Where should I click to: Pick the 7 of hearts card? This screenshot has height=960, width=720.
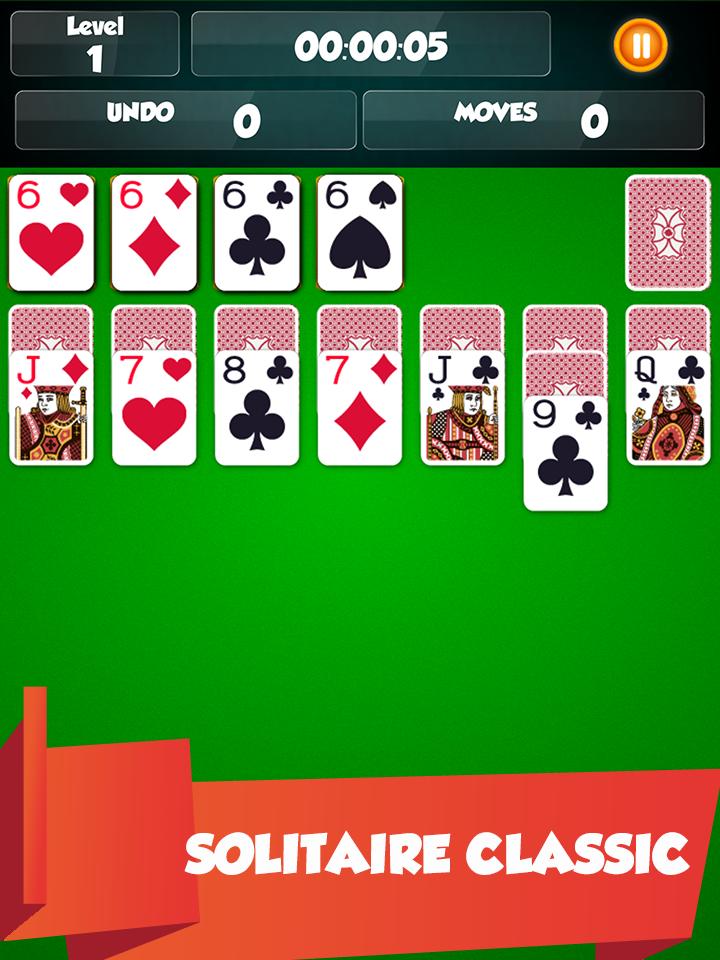coord(154,407)
